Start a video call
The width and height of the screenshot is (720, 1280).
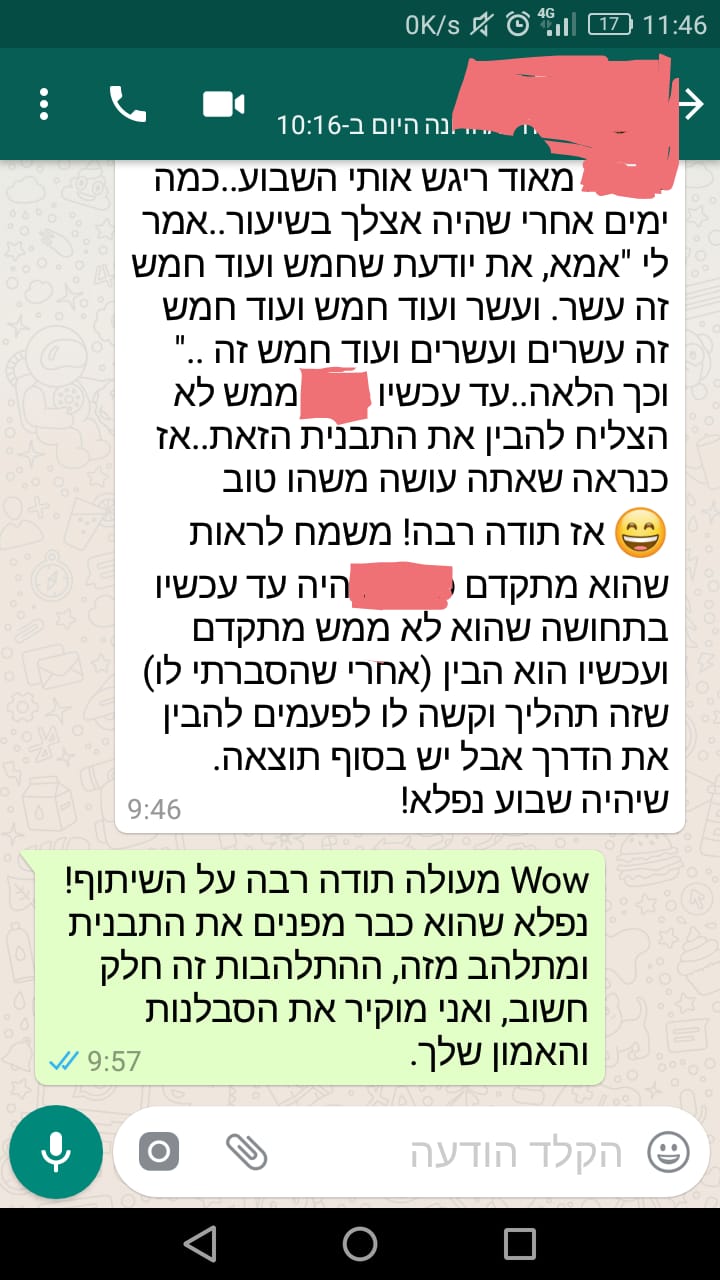point(224,104)
